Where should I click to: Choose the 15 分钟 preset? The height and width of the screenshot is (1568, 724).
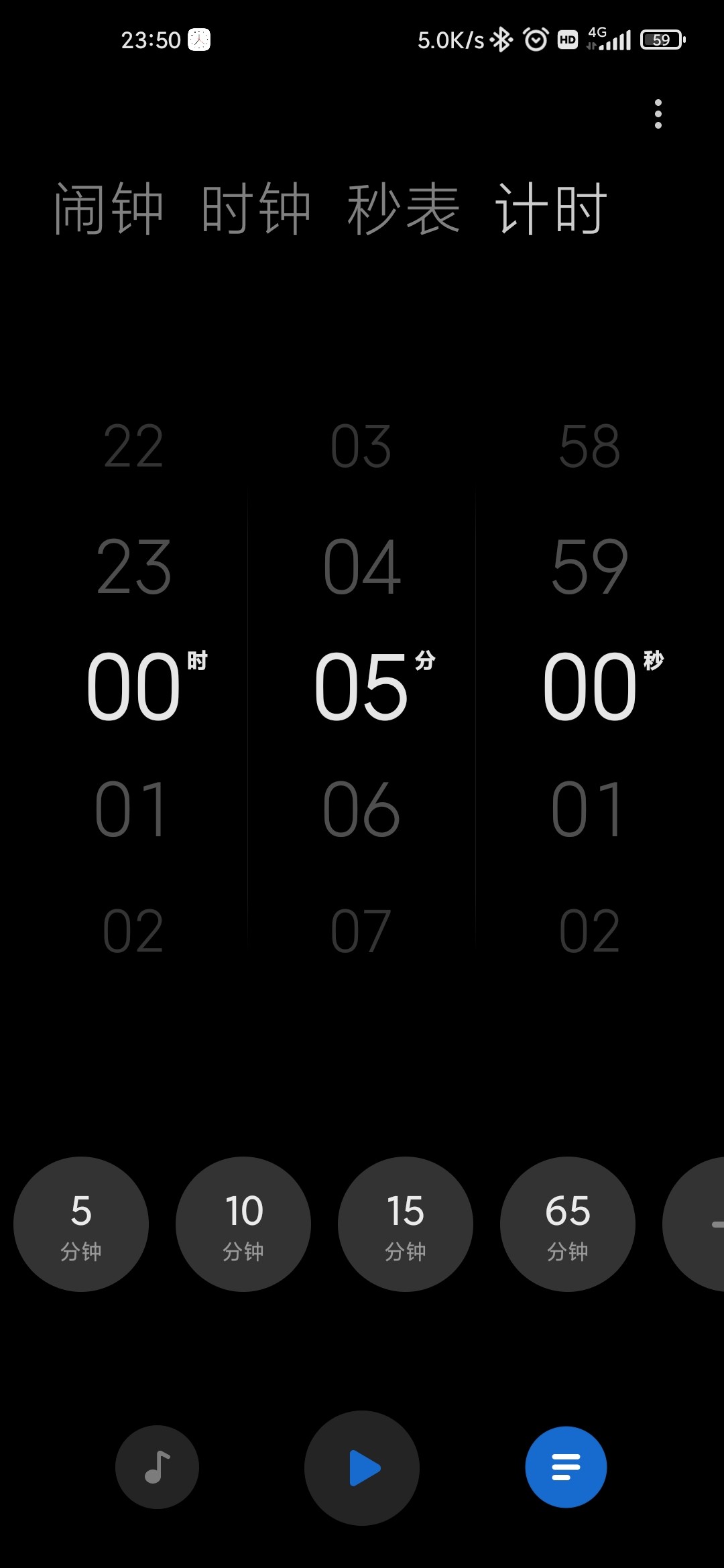(406, 1224)
